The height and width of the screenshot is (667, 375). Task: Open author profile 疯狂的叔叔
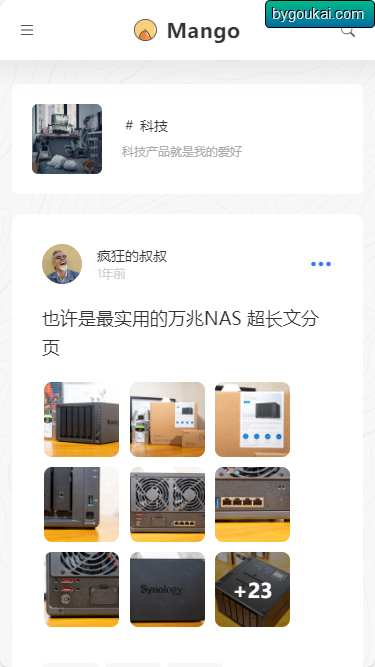(x=132, y=257)
